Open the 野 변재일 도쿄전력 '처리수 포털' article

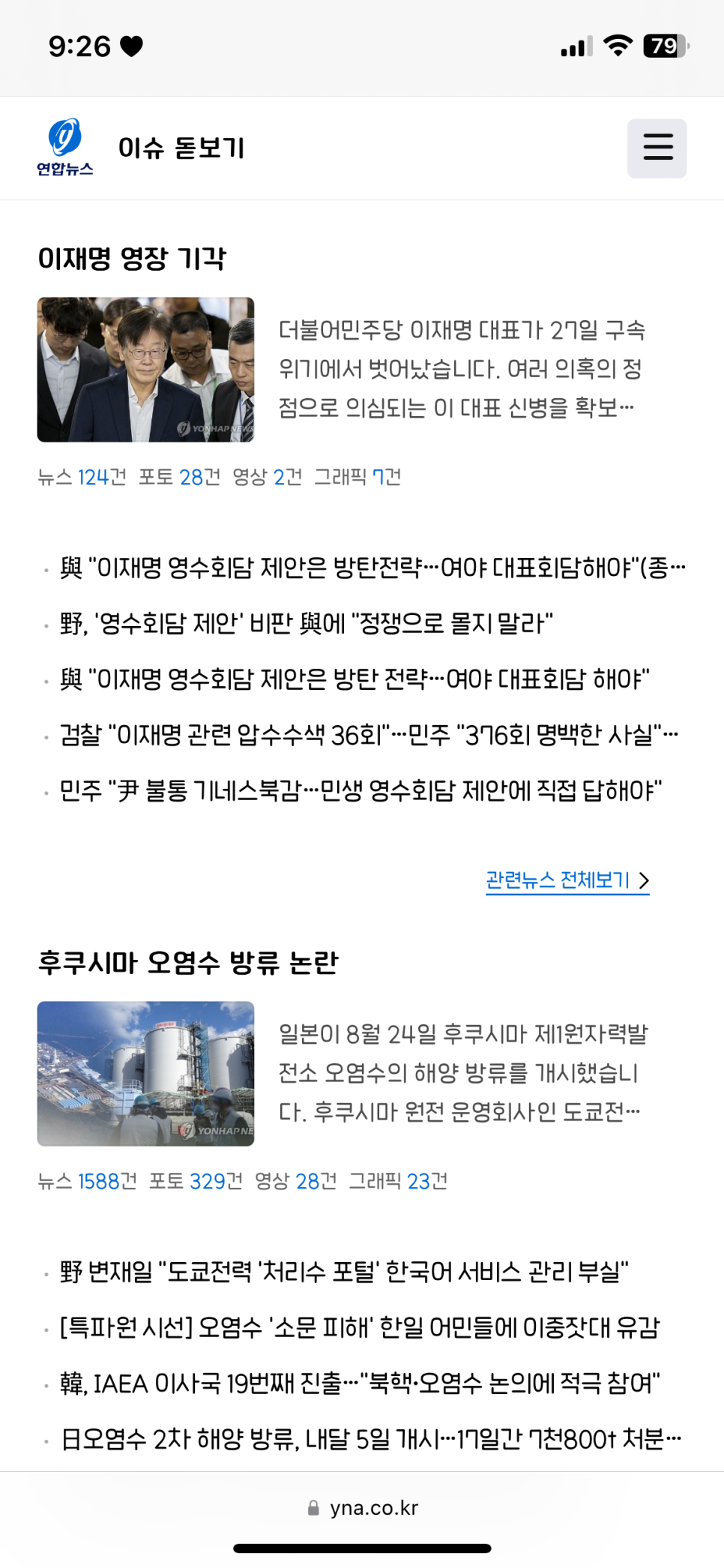tap(343, 1272)
